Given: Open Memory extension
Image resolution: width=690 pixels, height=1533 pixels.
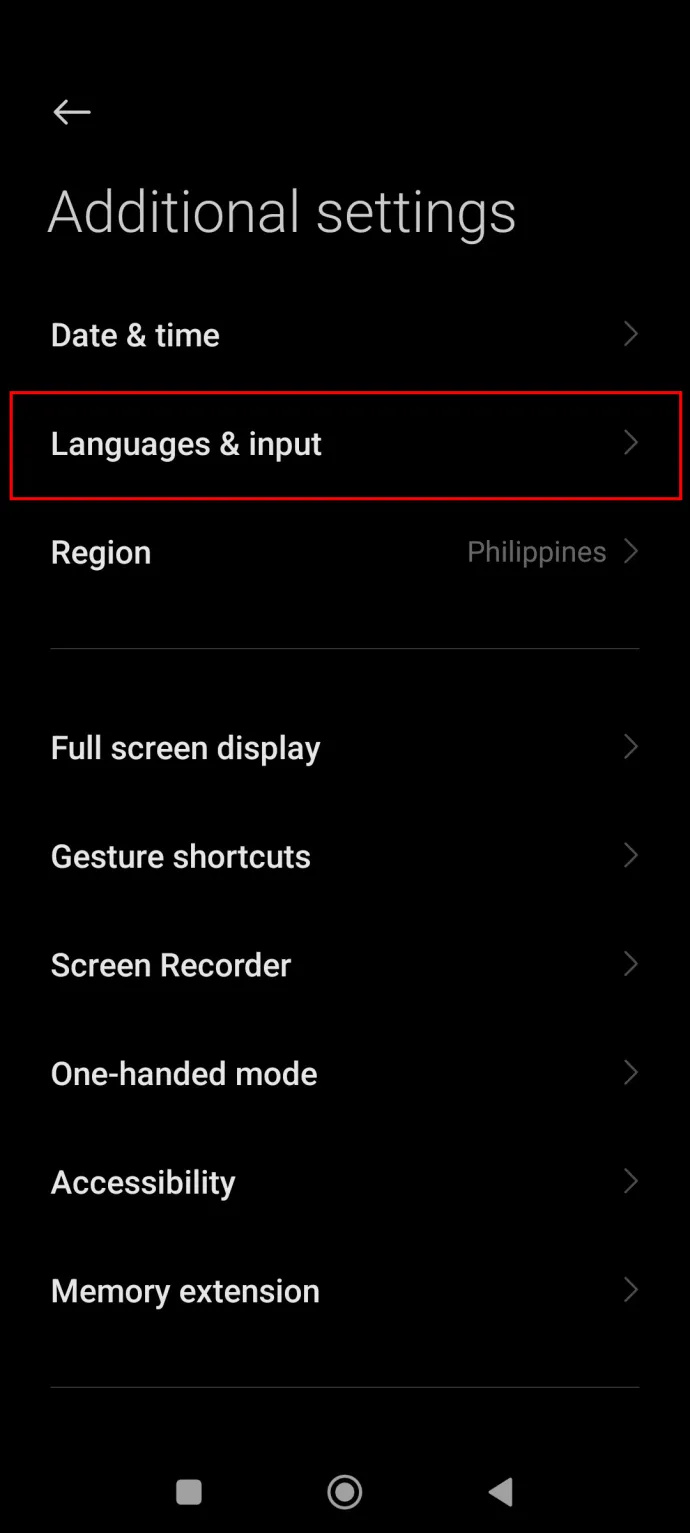Looking at the screenshot, I should coord(345,1291).
